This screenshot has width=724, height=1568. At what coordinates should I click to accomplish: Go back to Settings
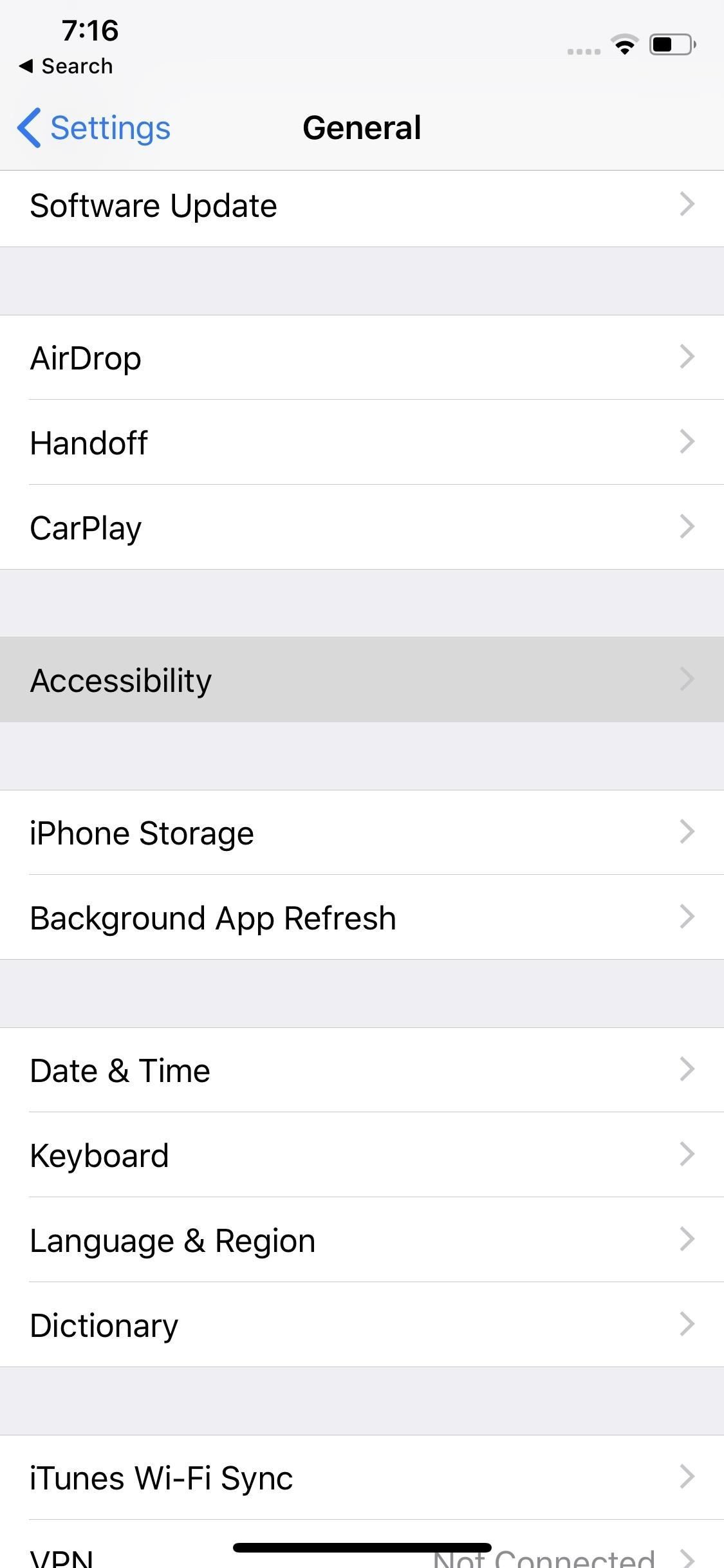95,128
